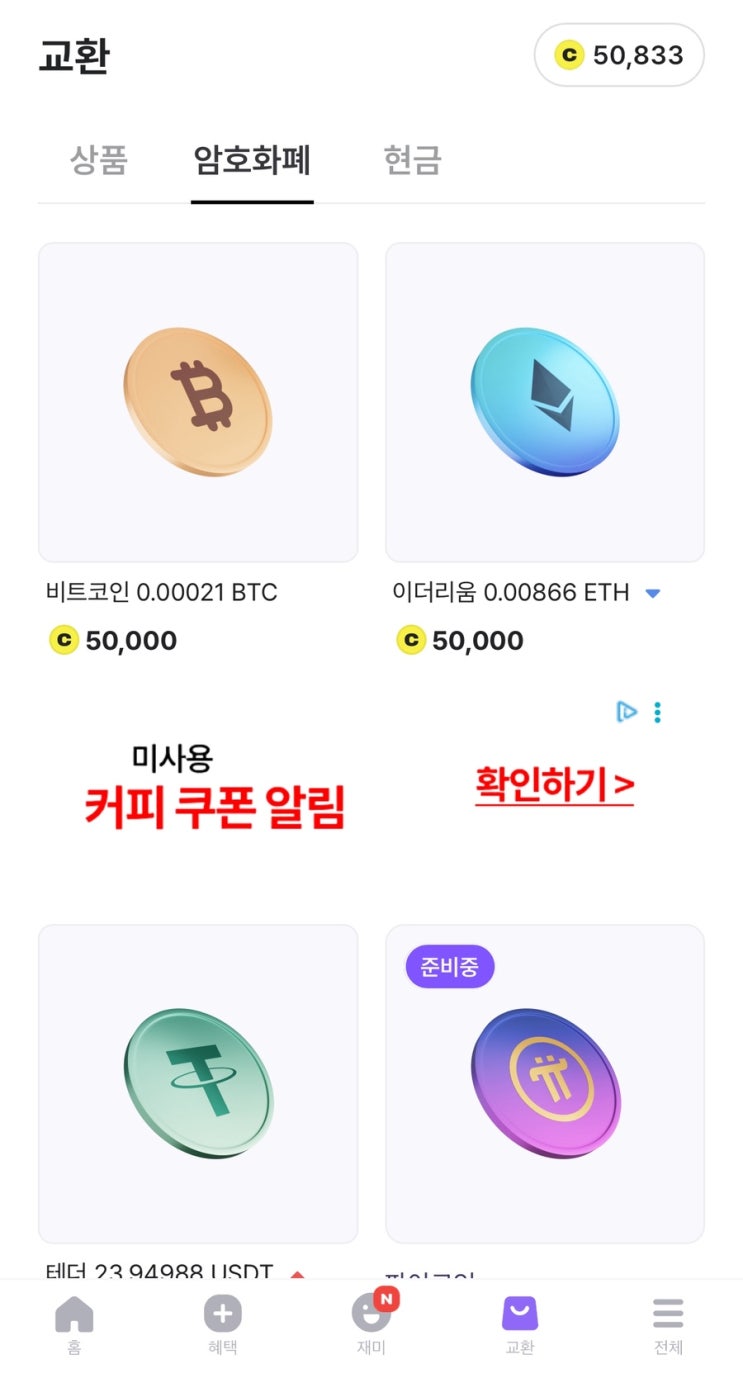Open the 혜택 tab

click(222, 1324)
